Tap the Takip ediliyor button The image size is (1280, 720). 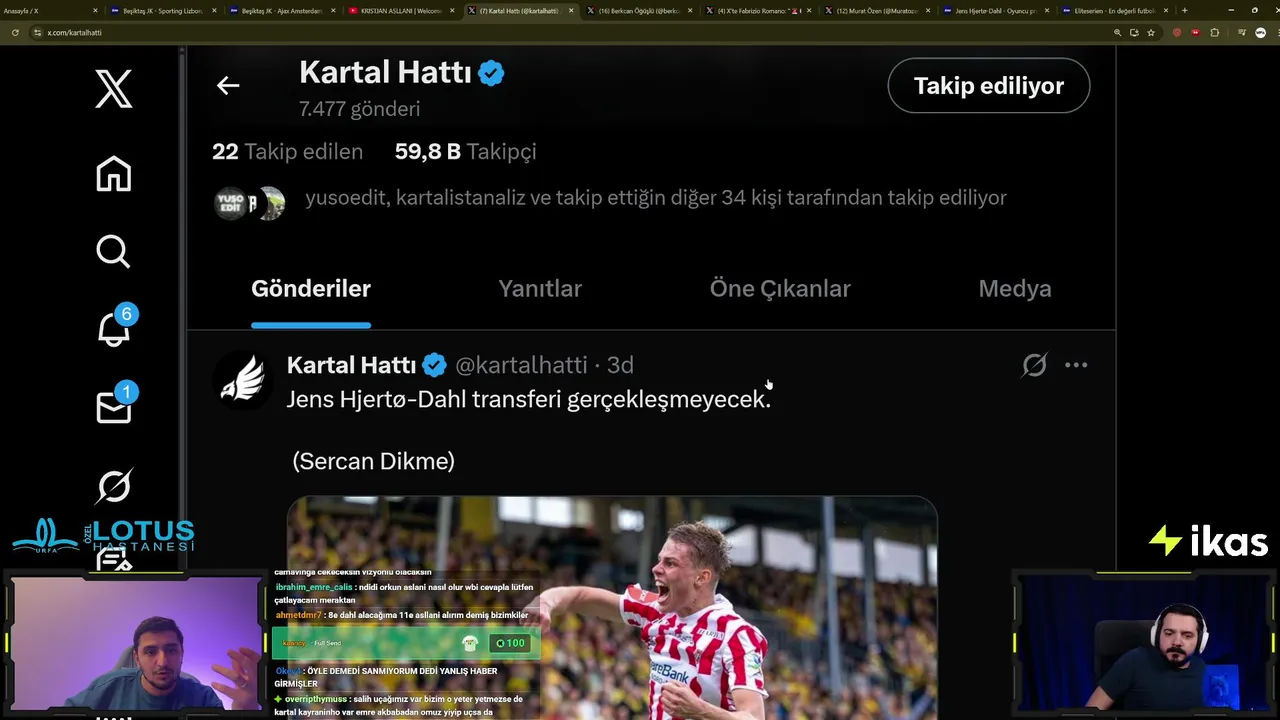coord(988,86)
